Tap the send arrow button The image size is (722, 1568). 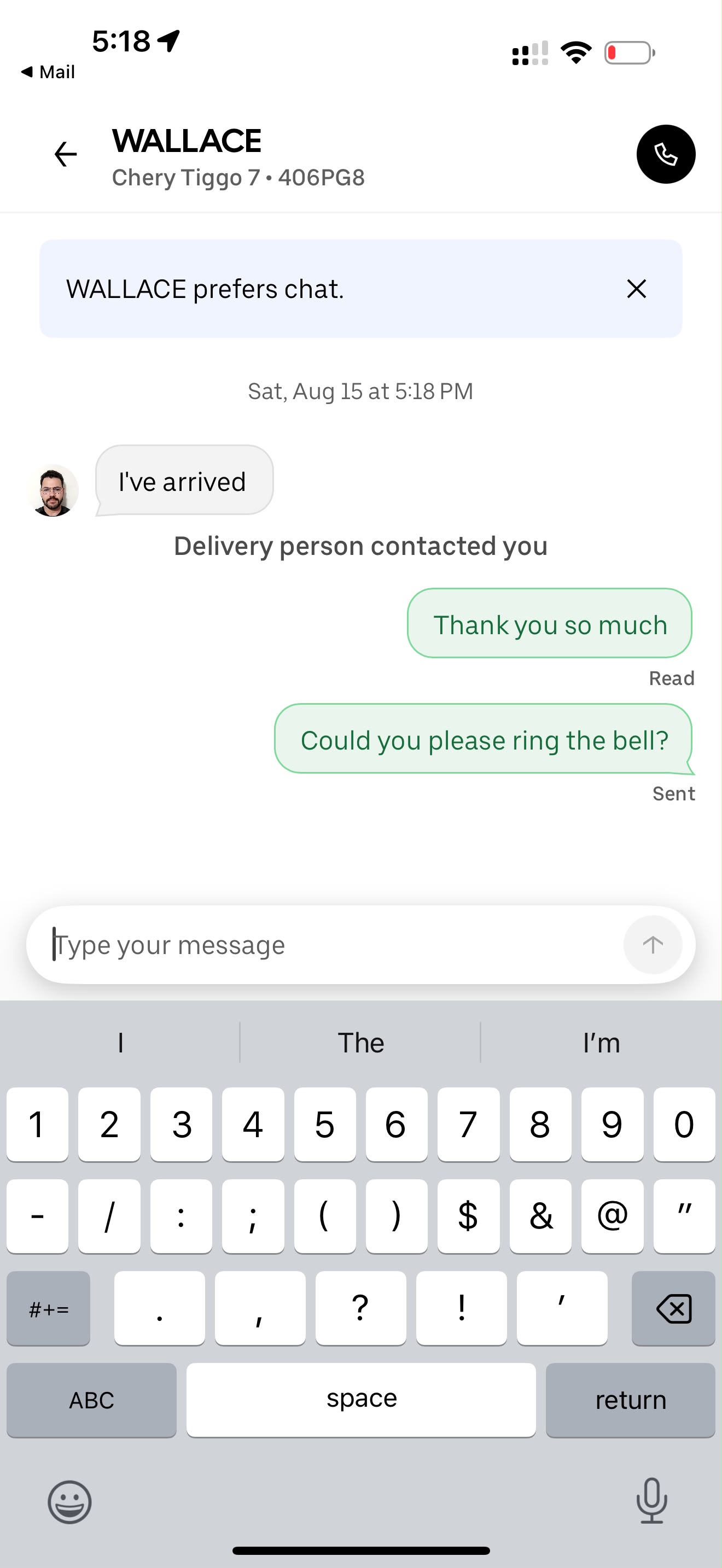coord(653,945)
